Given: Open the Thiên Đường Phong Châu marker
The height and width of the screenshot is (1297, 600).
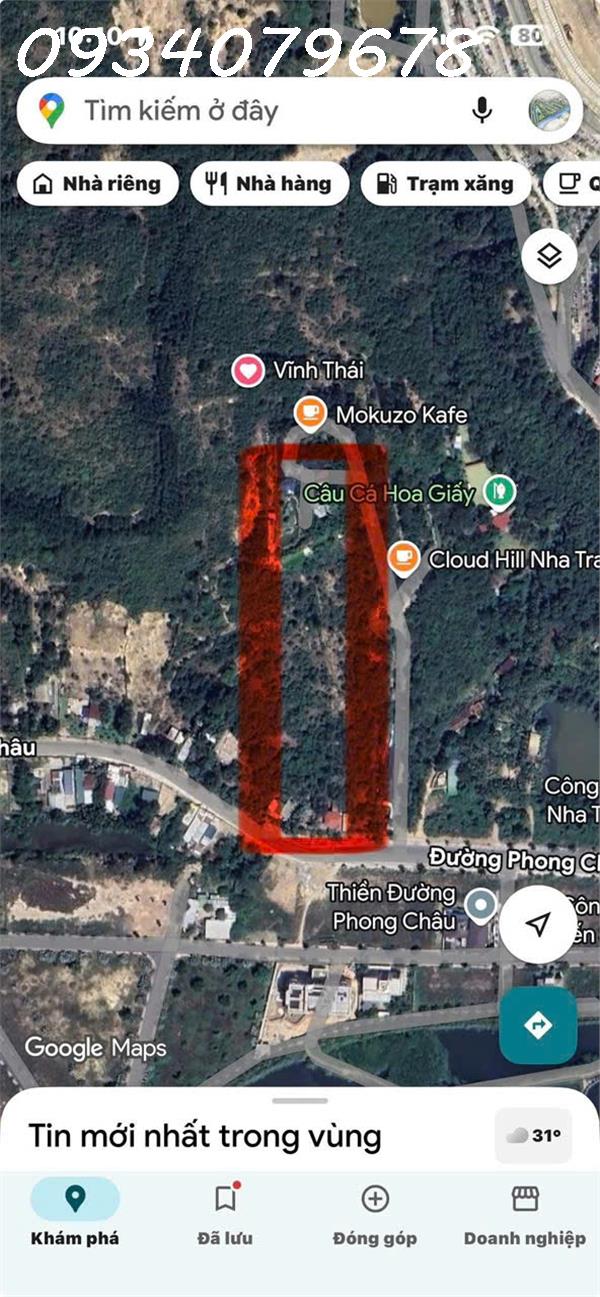Looking at the screenshot, I should click(x=482, y=906).
